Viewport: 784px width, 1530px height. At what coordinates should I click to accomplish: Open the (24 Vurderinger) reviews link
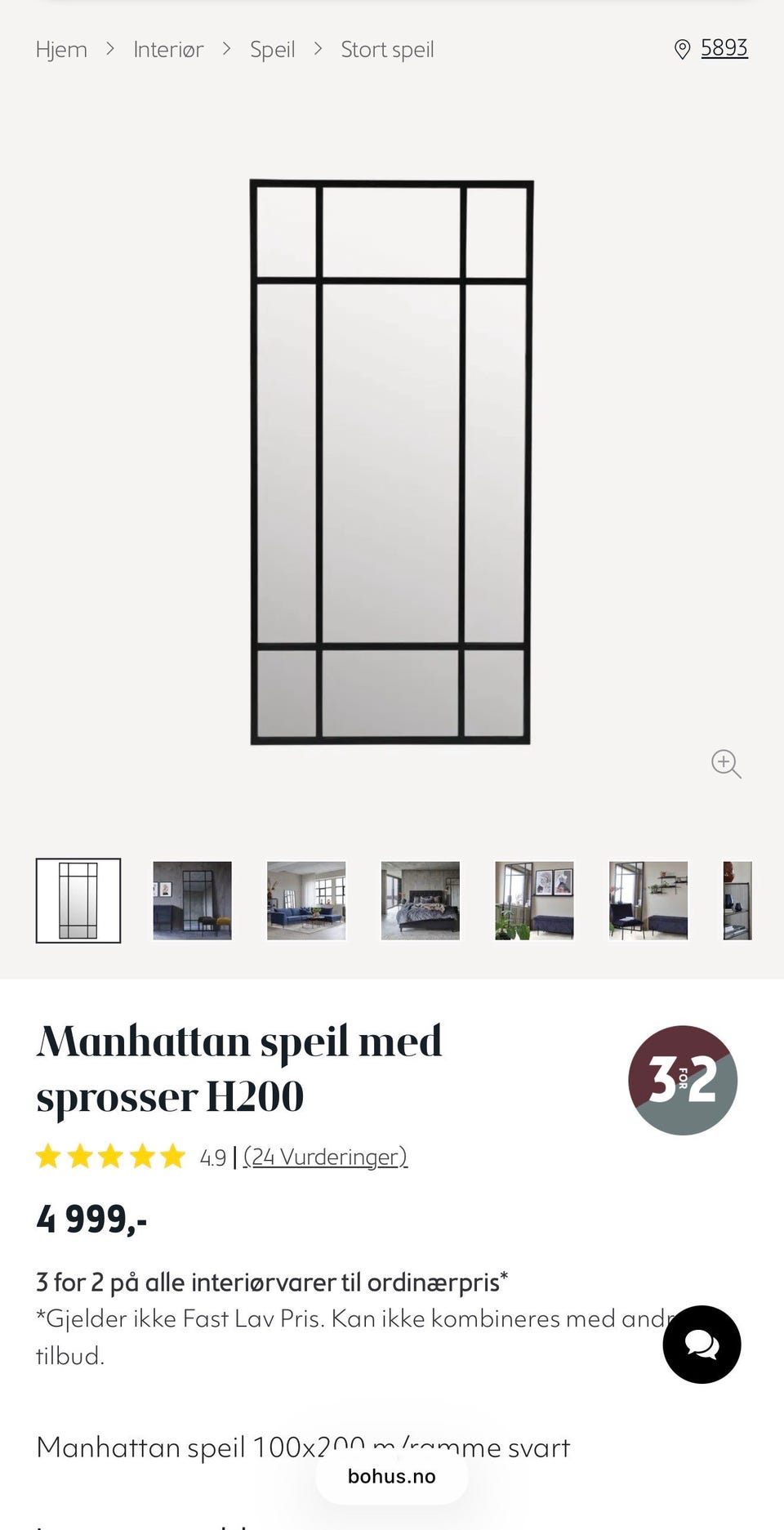pyautogui.click(x=325, y=1157)
